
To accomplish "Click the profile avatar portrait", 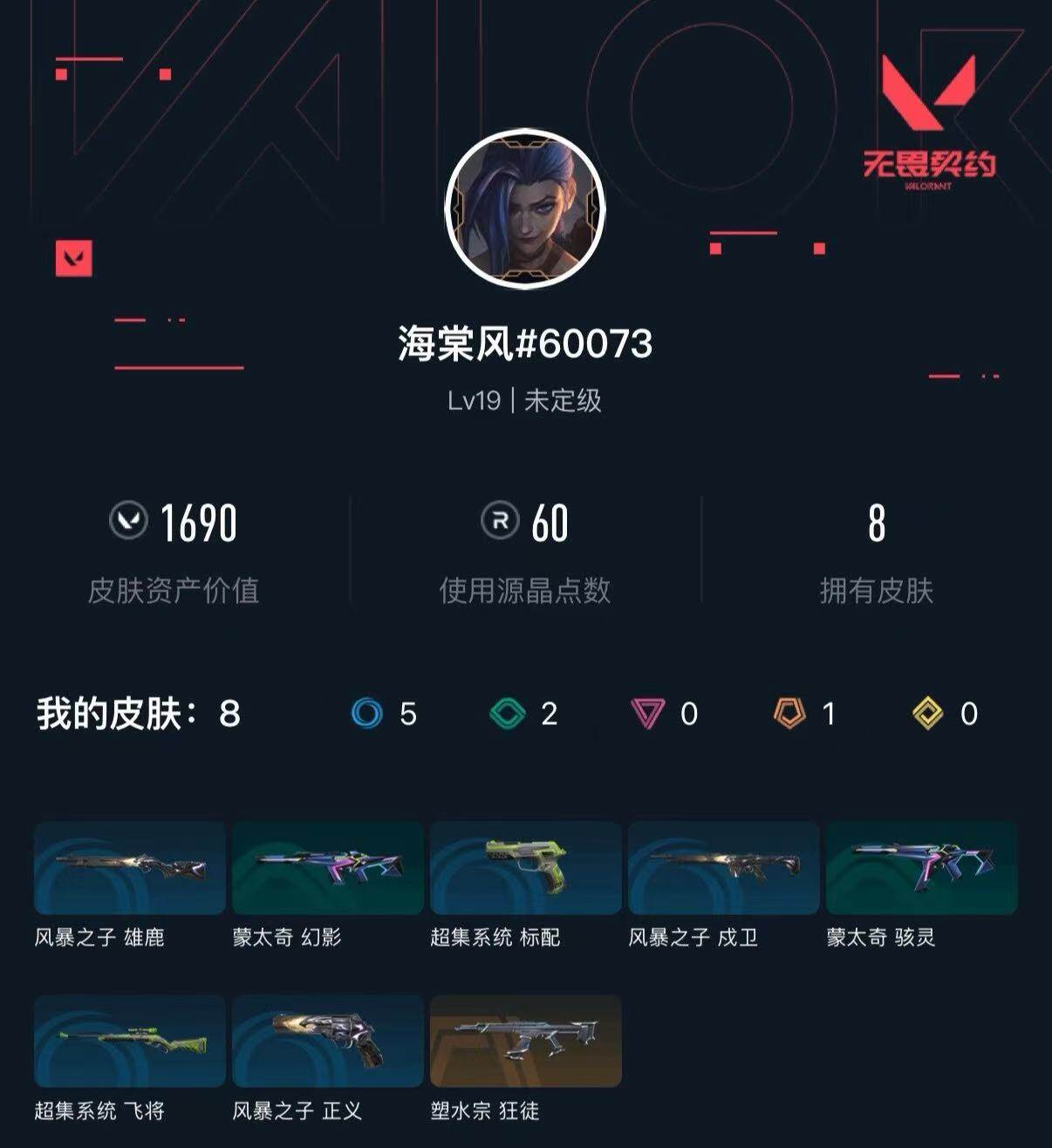I will (x=526, y=209).
